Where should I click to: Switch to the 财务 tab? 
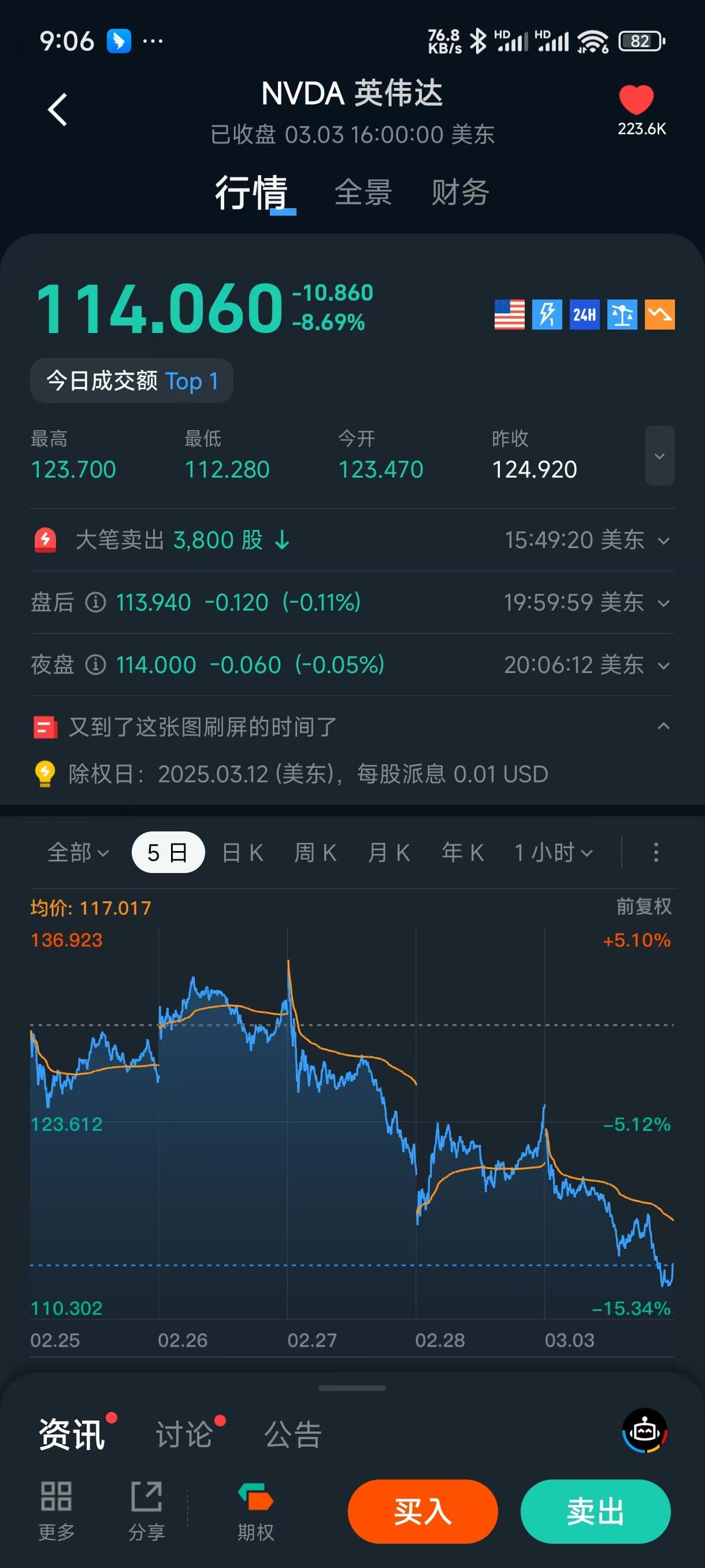point(460,193)
